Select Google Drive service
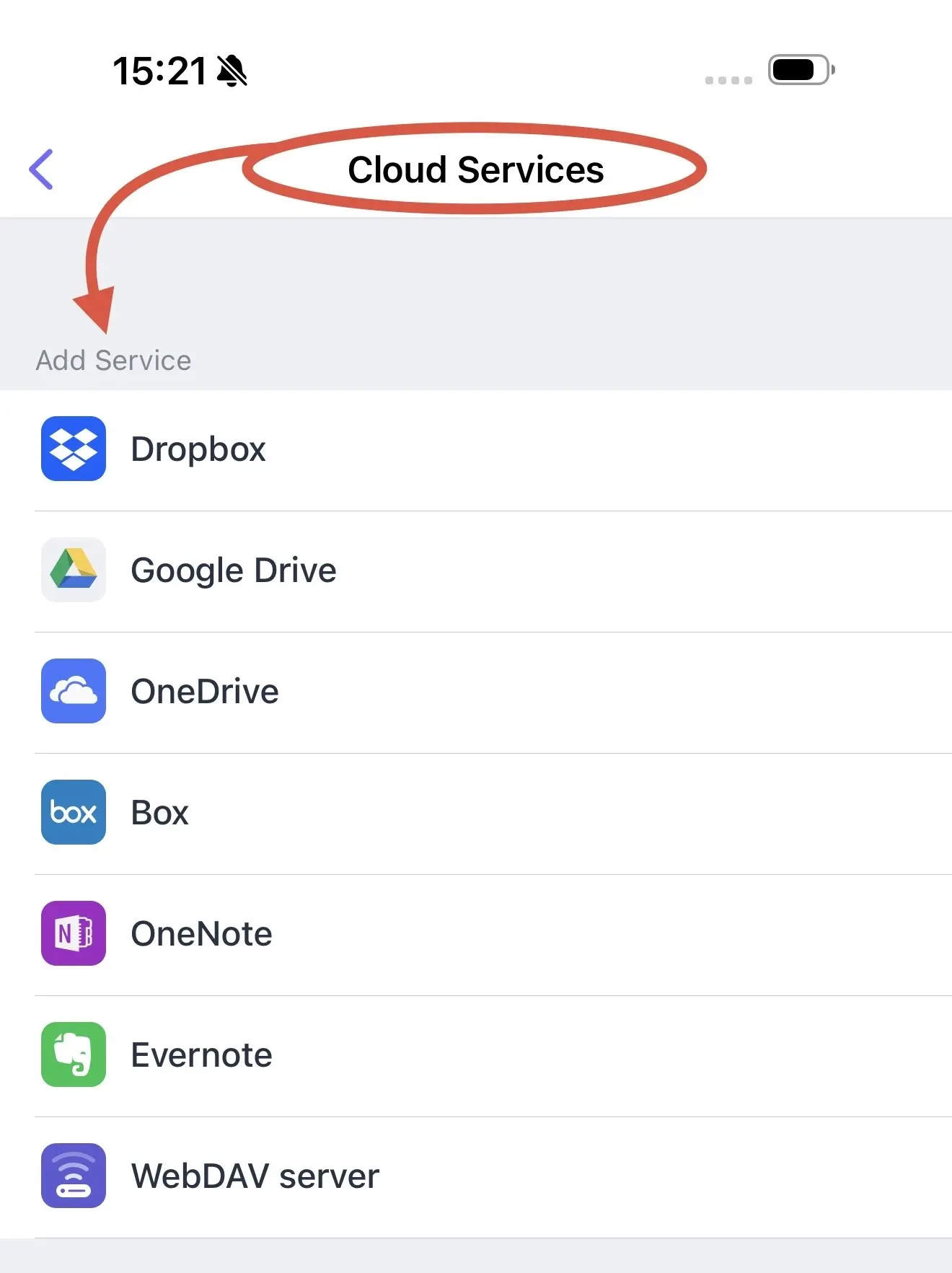 [233, 571]
